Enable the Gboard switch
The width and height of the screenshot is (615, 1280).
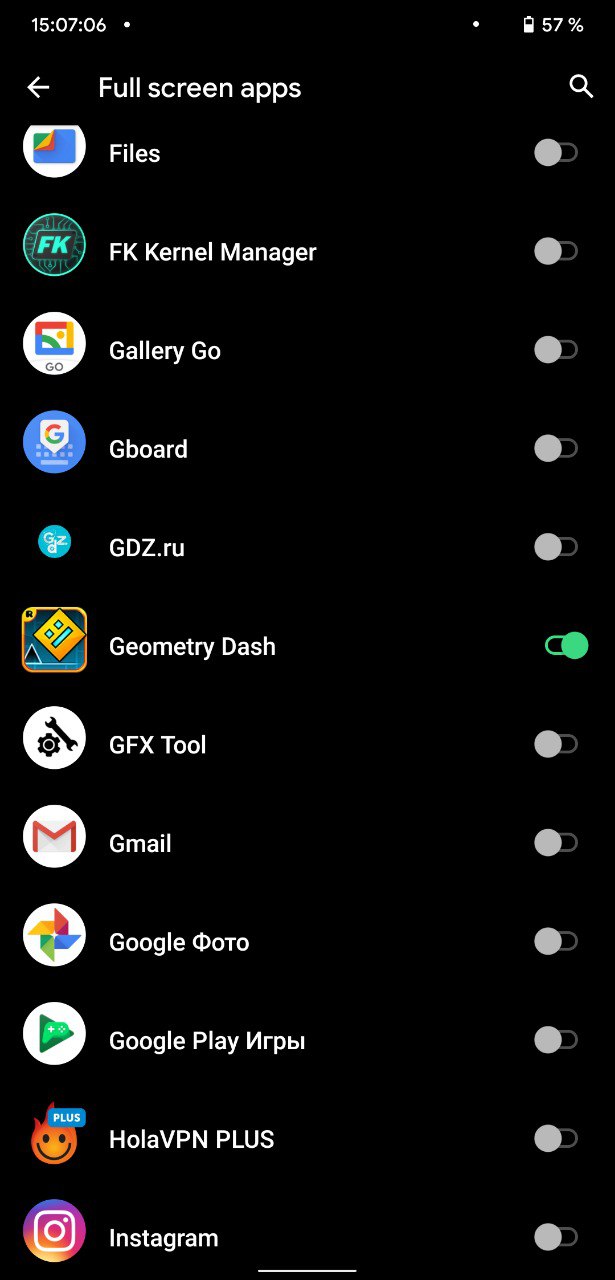tap(556, 449)
